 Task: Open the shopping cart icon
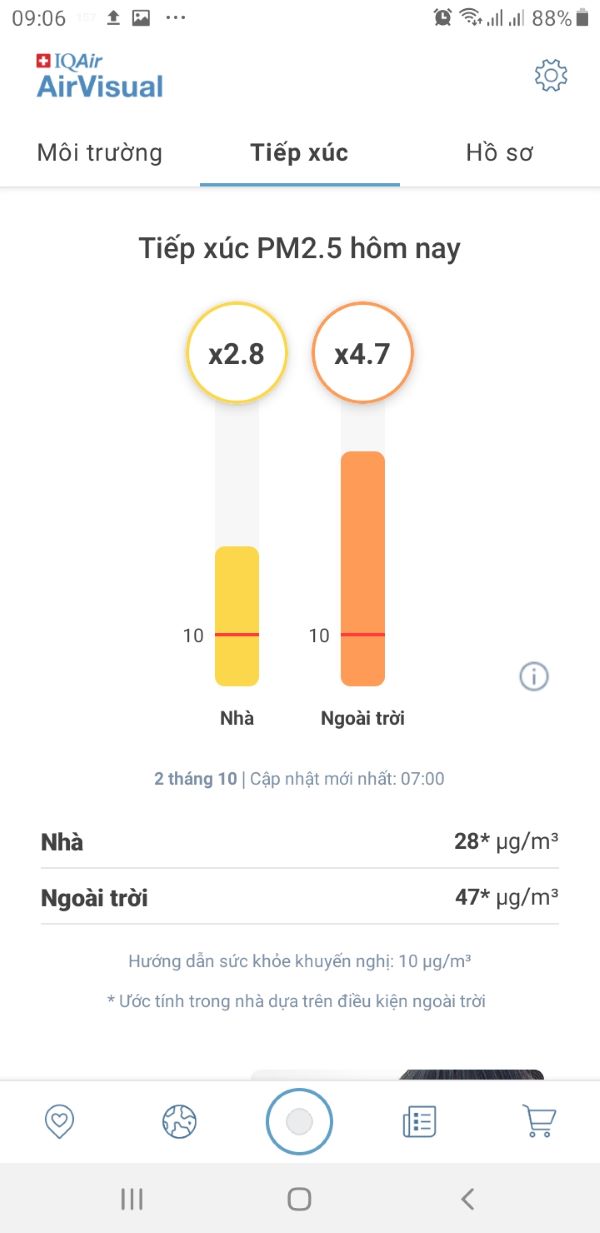540,1122
